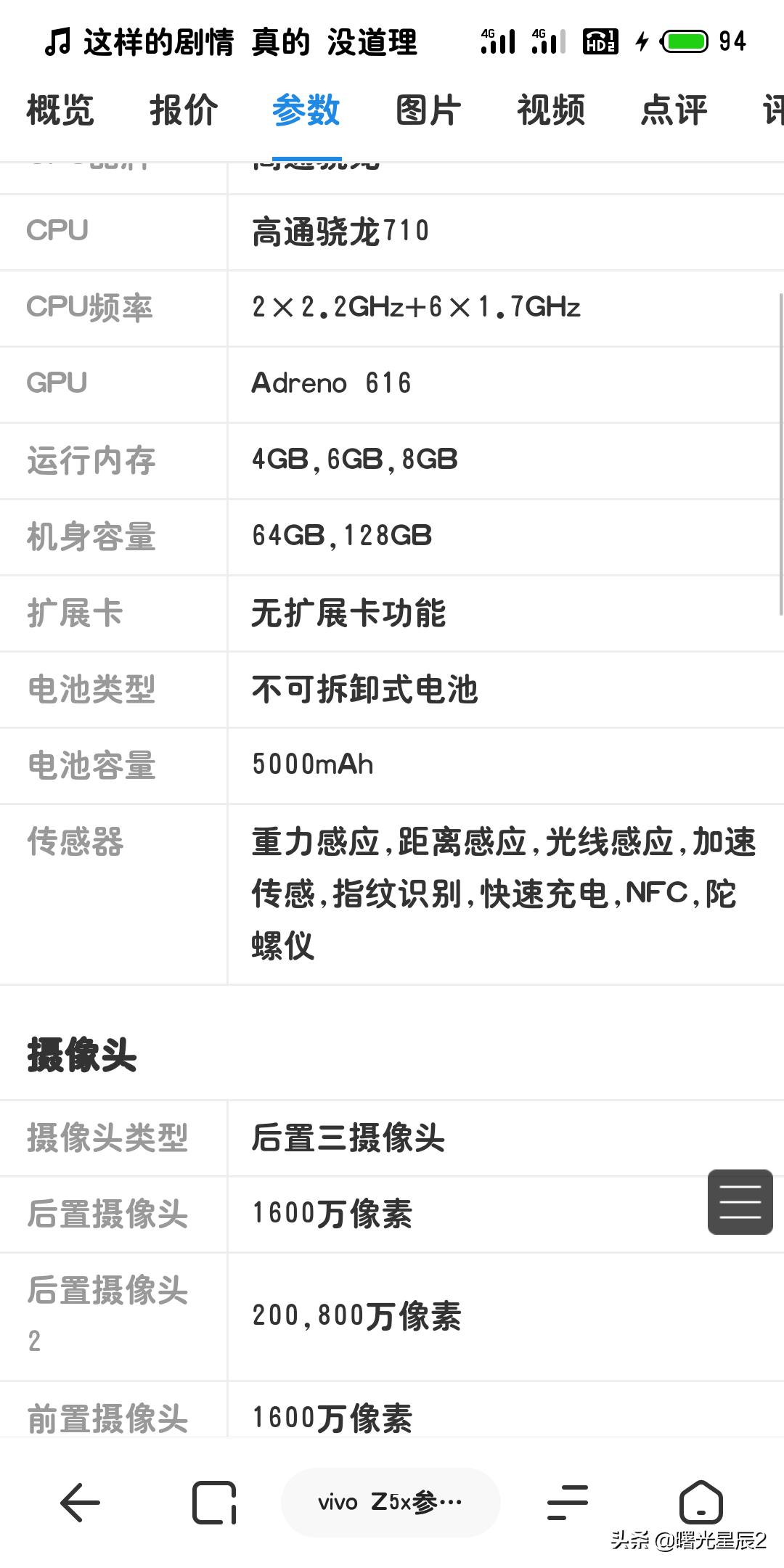Image resolution: width=784 pixels, height=1568 pixels.
Task: Open the browser tabs switcher
Action: [x=214, y=1502]
